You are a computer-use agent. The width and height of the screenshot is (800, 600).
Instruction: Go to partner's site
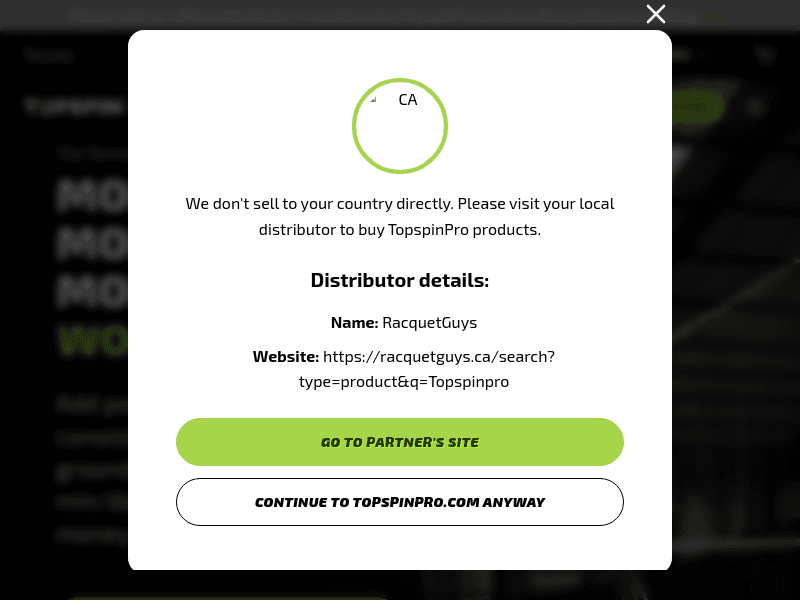400,442
